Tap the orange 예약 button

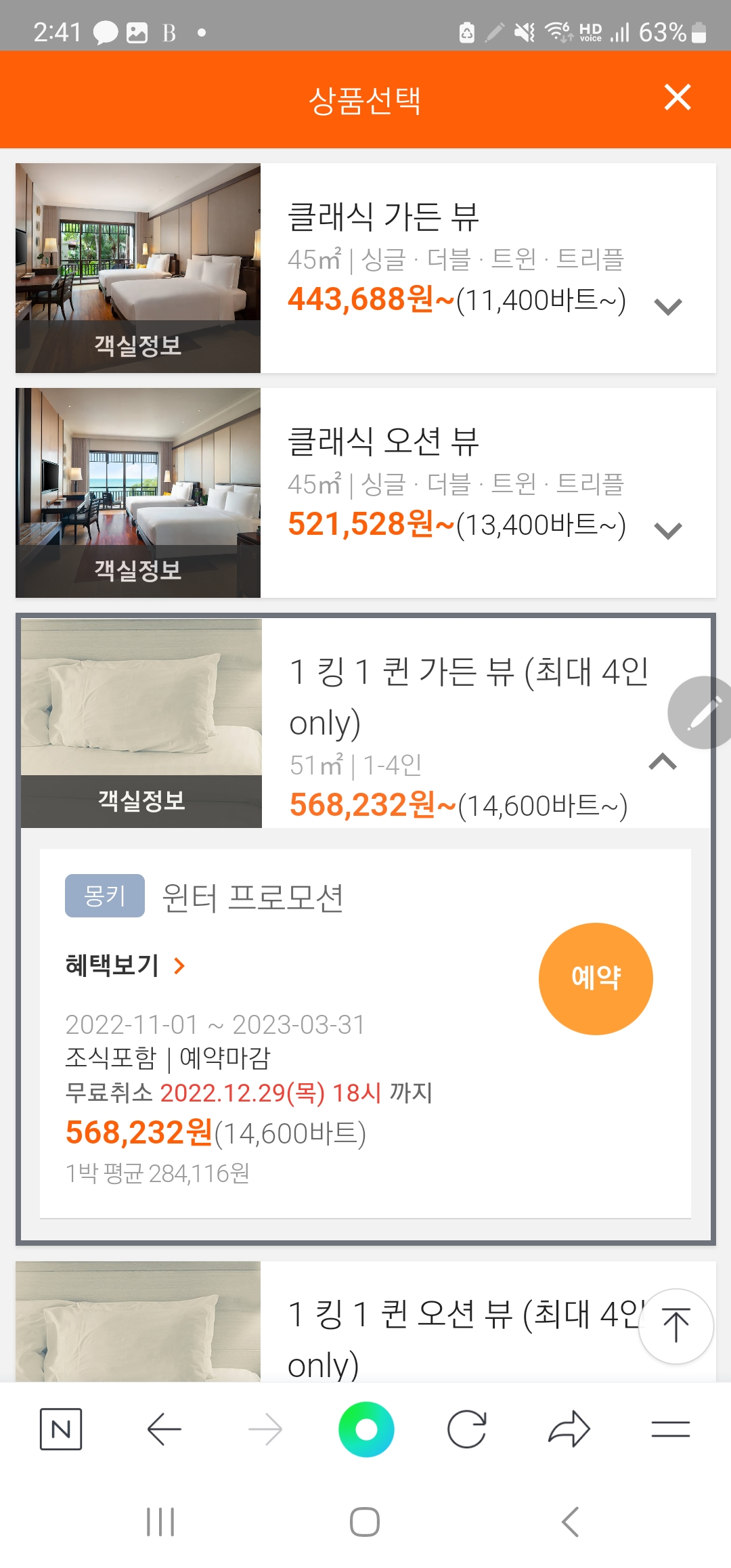(596, 978)
